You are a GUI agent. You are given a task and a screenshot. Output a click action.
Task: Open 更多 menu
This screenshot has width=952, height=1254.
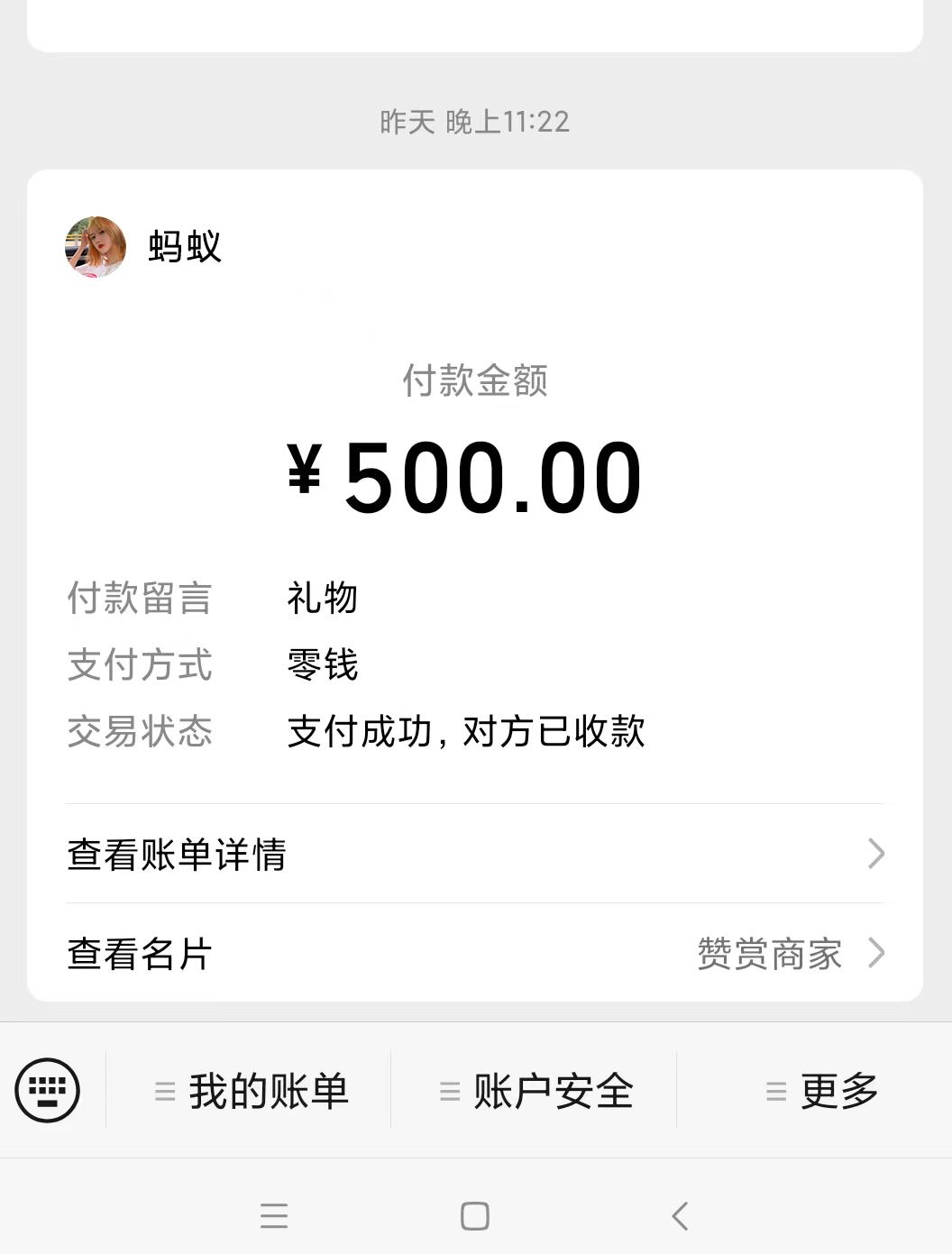pyautogui.click(x=820, y=1091)
